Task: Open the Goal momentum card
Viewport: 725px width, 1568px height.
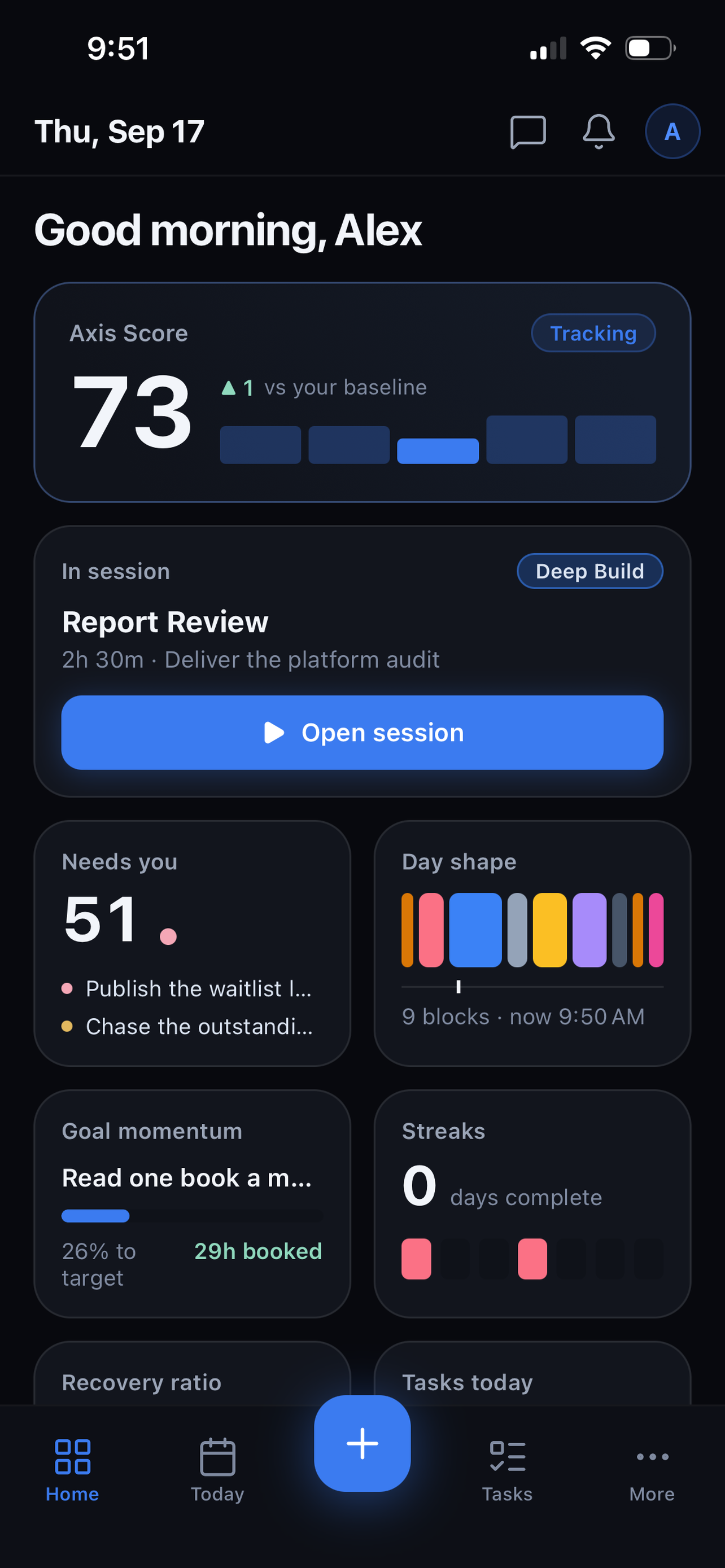Action: coord(193,1203)
